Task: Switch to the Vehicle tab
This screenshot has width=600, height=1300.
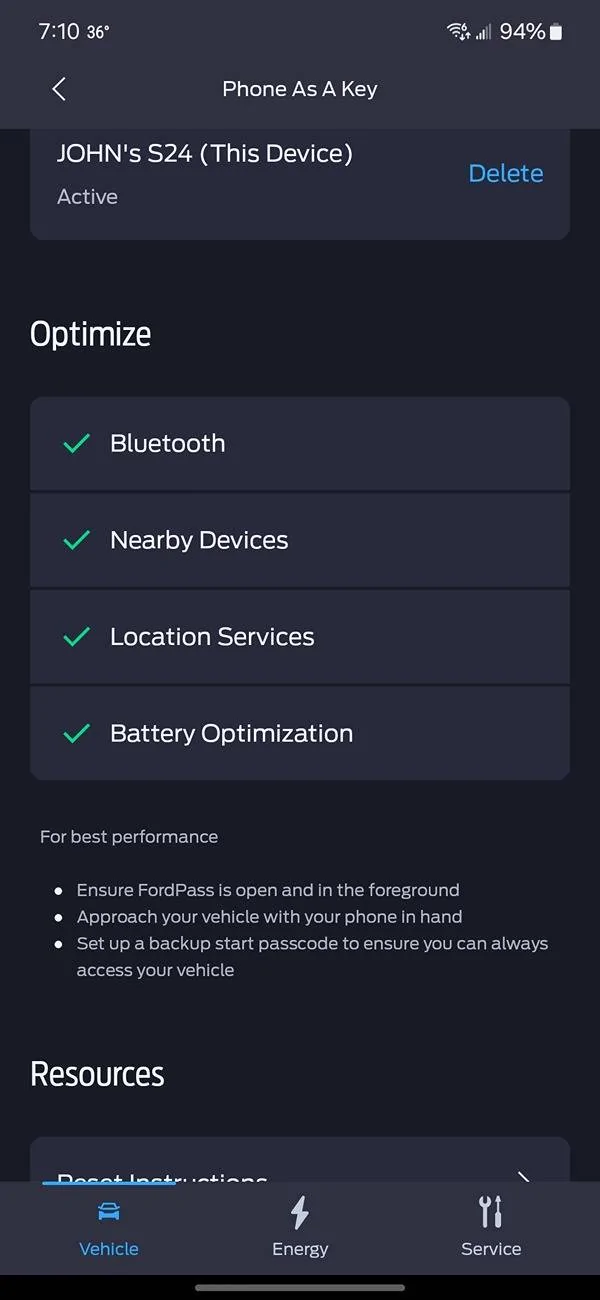Action: 109,1228
